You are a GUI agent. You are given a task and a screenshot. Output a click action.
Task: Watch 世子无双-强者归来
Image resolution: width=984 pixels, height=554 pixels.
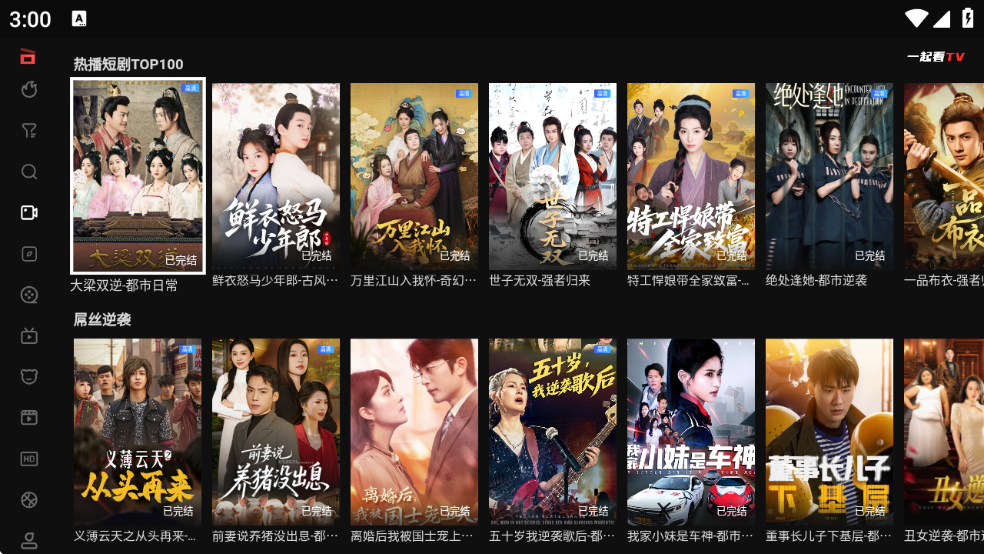pos(553,176)
